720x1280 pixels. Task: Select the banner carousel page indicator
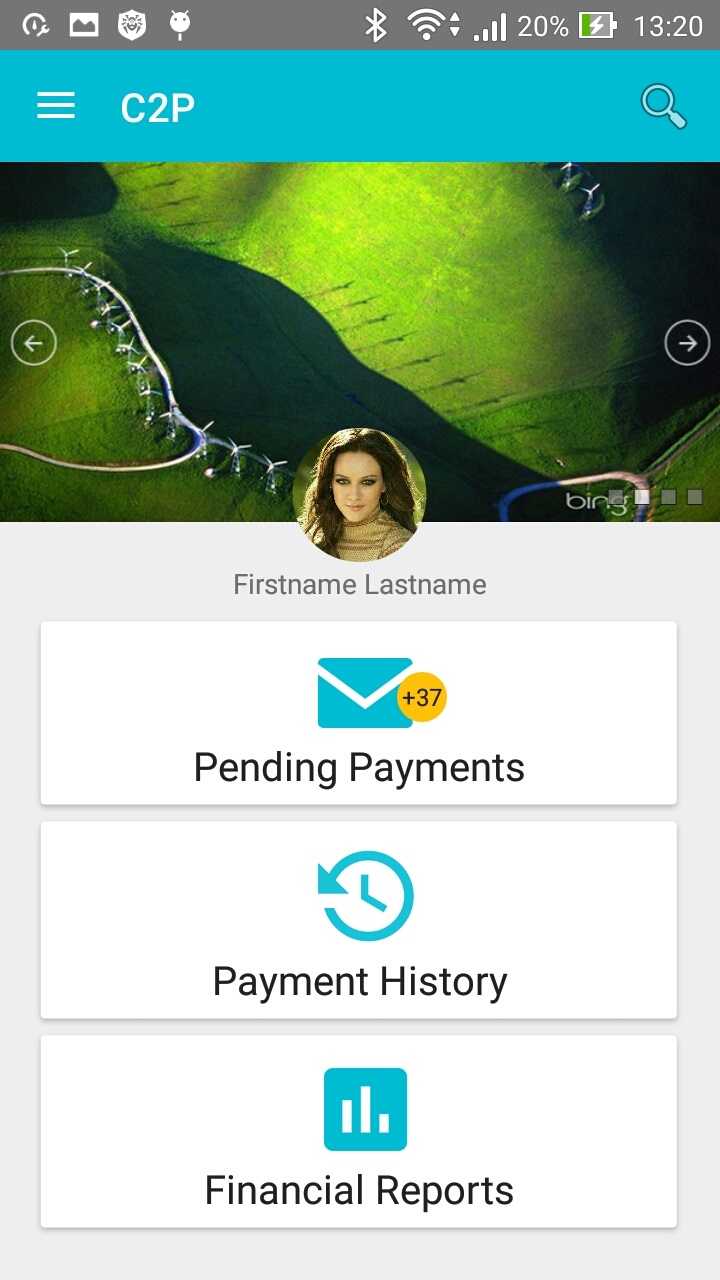tap(656, 497)
